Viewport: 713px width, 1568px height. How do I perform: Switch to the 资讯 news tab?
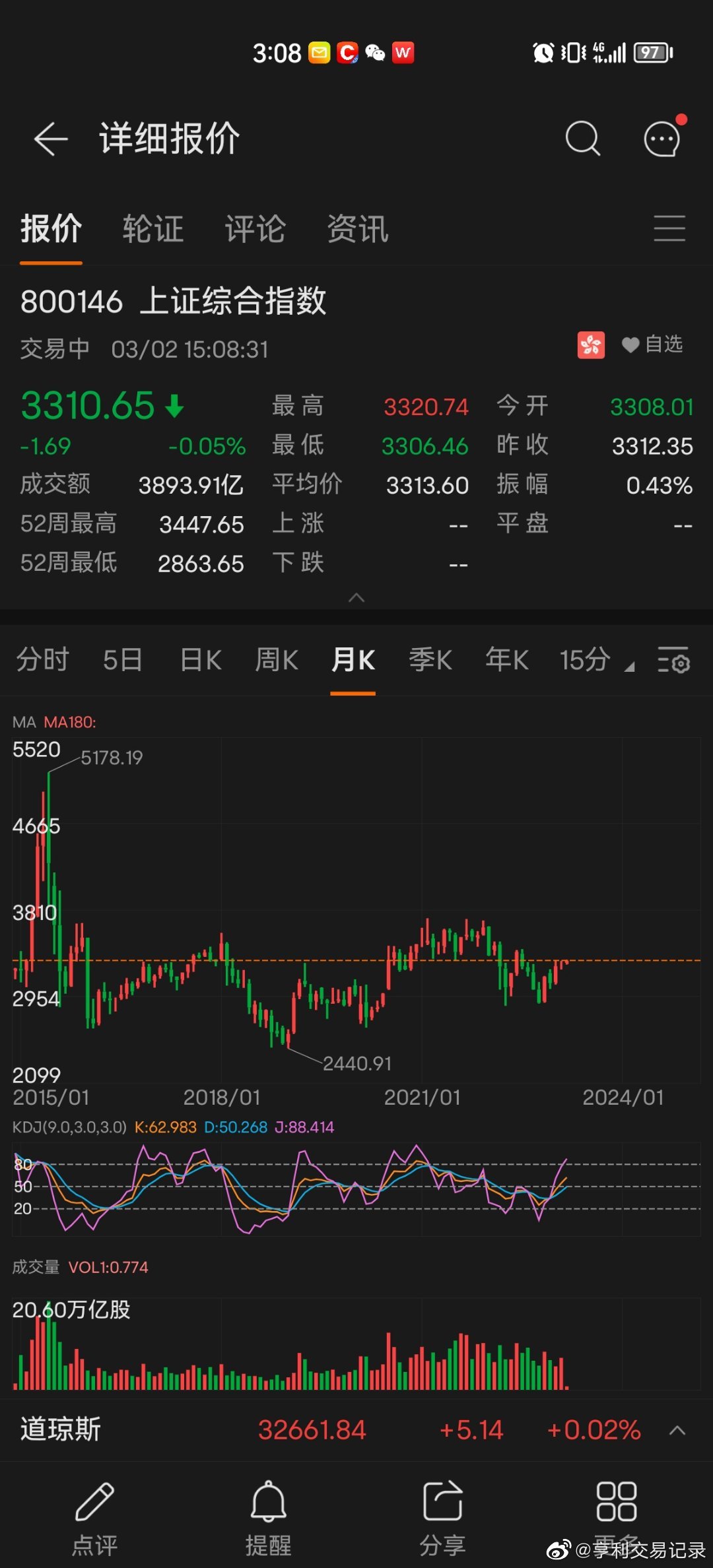point(356,230)
